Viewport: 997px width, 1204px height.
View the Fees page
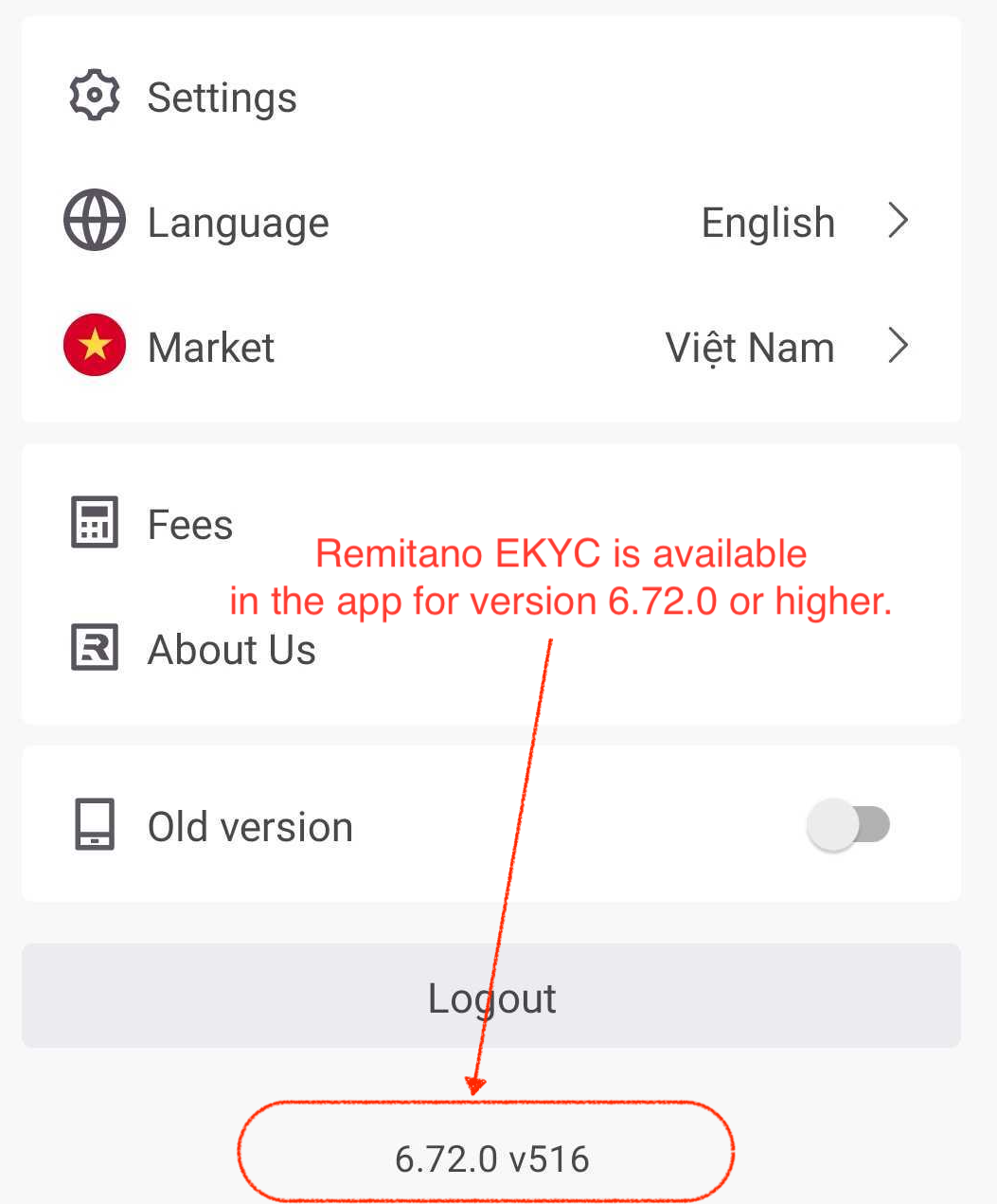point(189,525)
